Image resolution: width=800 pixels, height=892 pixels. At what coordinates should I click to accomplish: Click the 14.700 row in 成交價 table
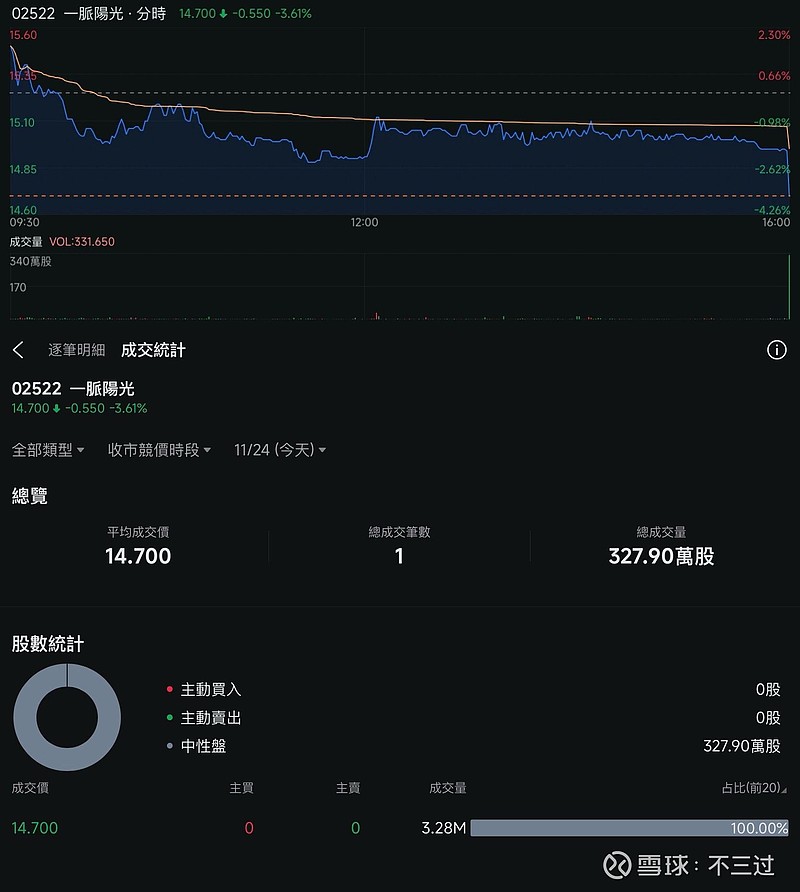pos(36,828)
